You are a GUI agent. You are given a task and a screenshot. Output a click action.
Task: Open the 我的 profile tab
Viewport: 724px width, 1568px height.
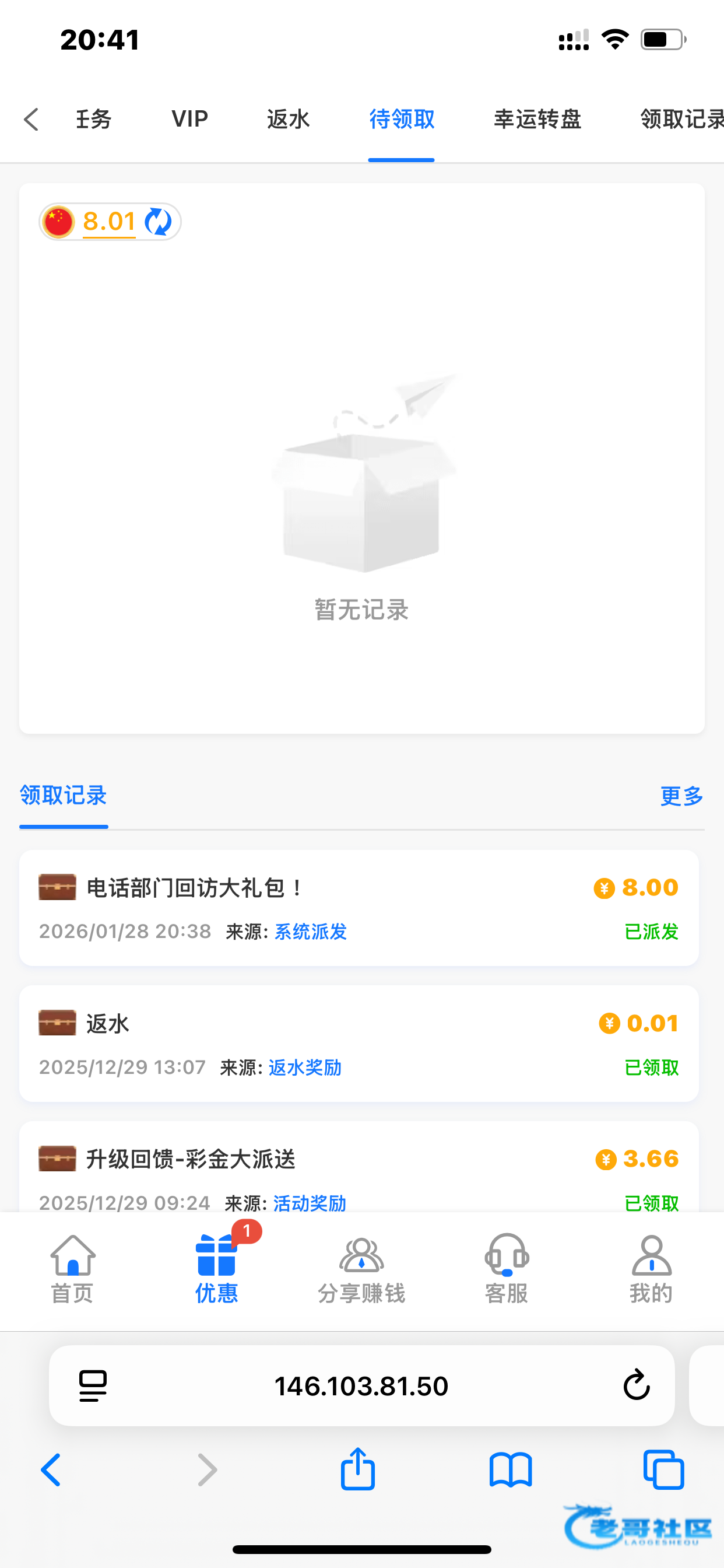pos(651,1269)
